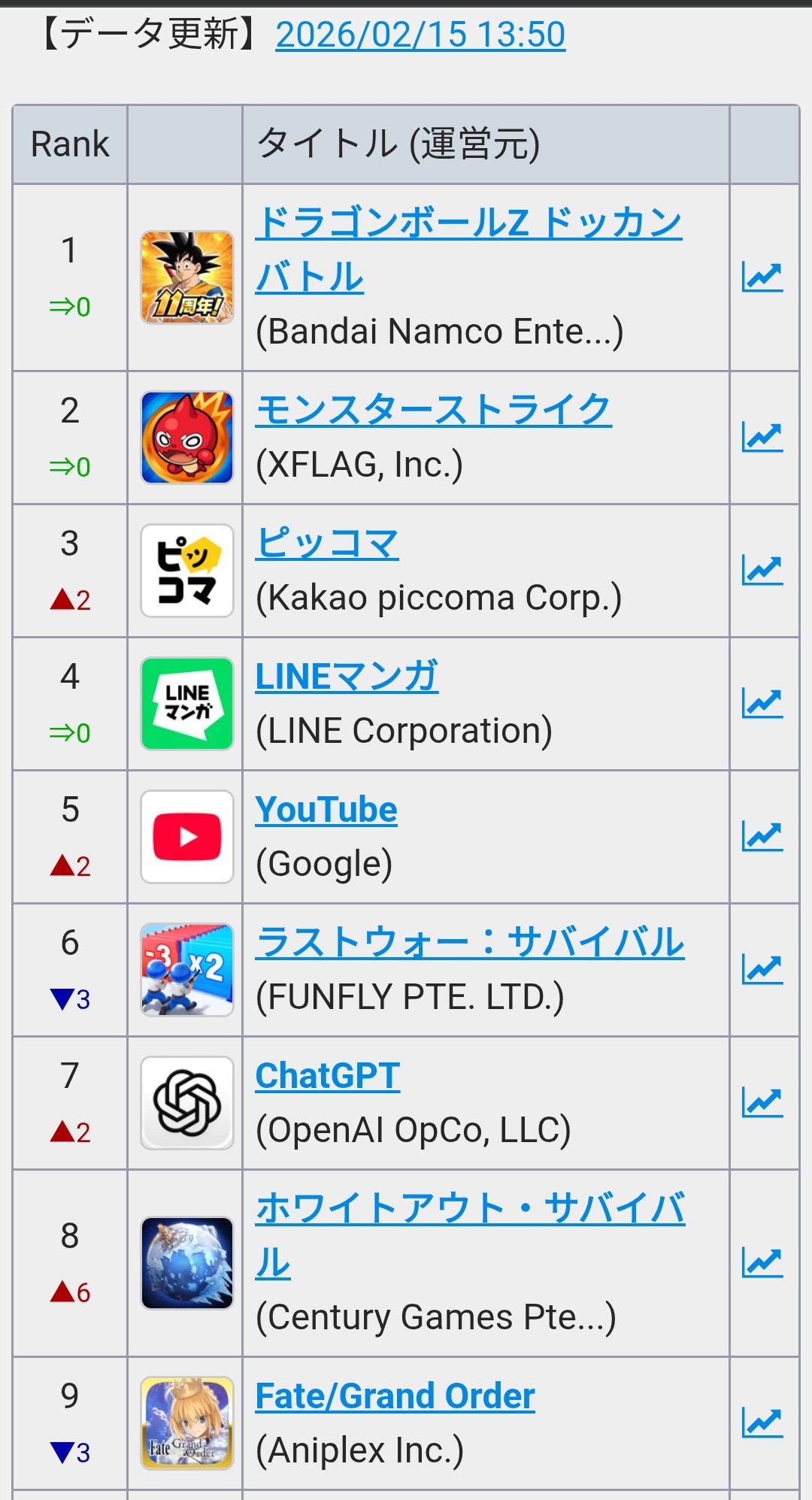Open the ピッコマ title link
The width and height of the screenshot is (812, 1500).
(x=327, y=544)
